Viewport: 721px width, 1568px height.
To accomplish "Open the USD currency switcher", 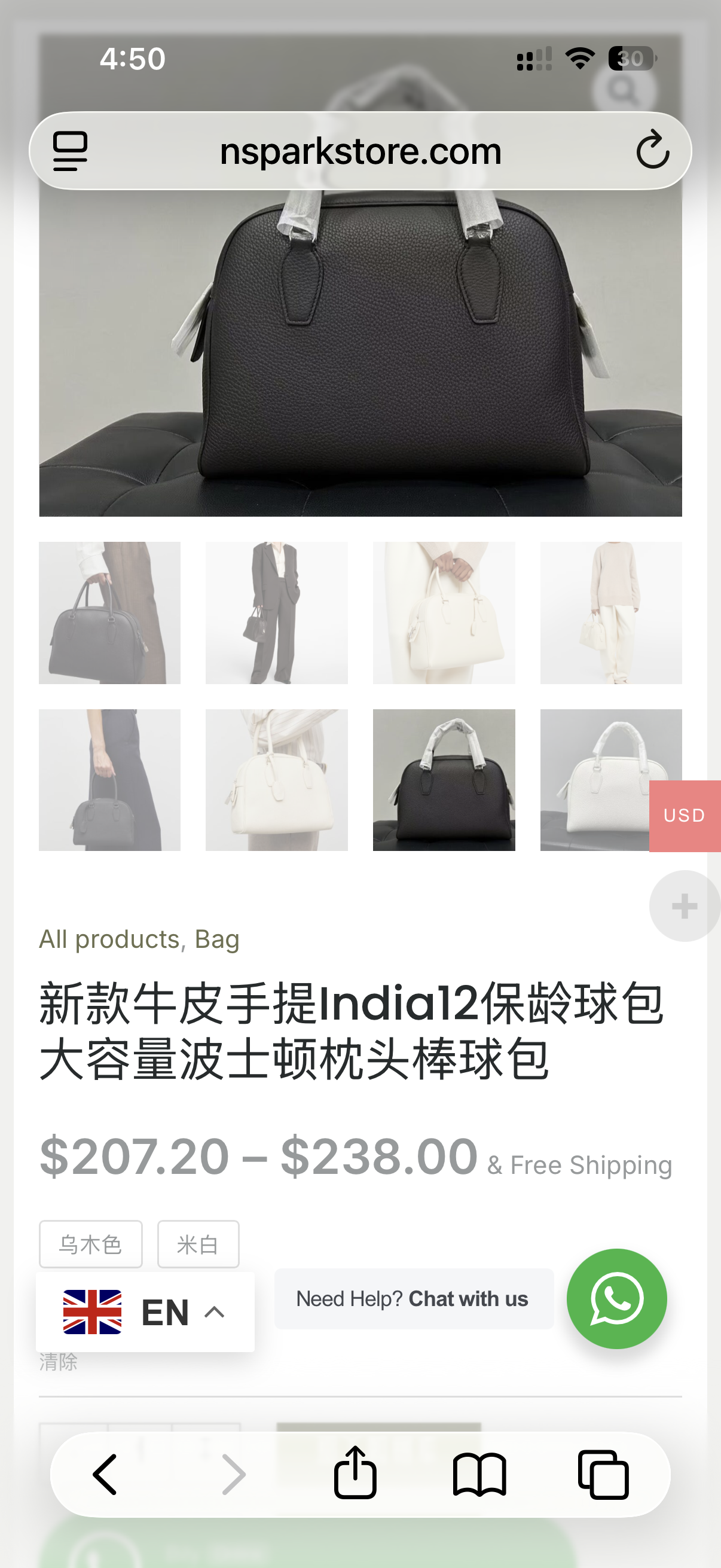I will coord(685,816).
